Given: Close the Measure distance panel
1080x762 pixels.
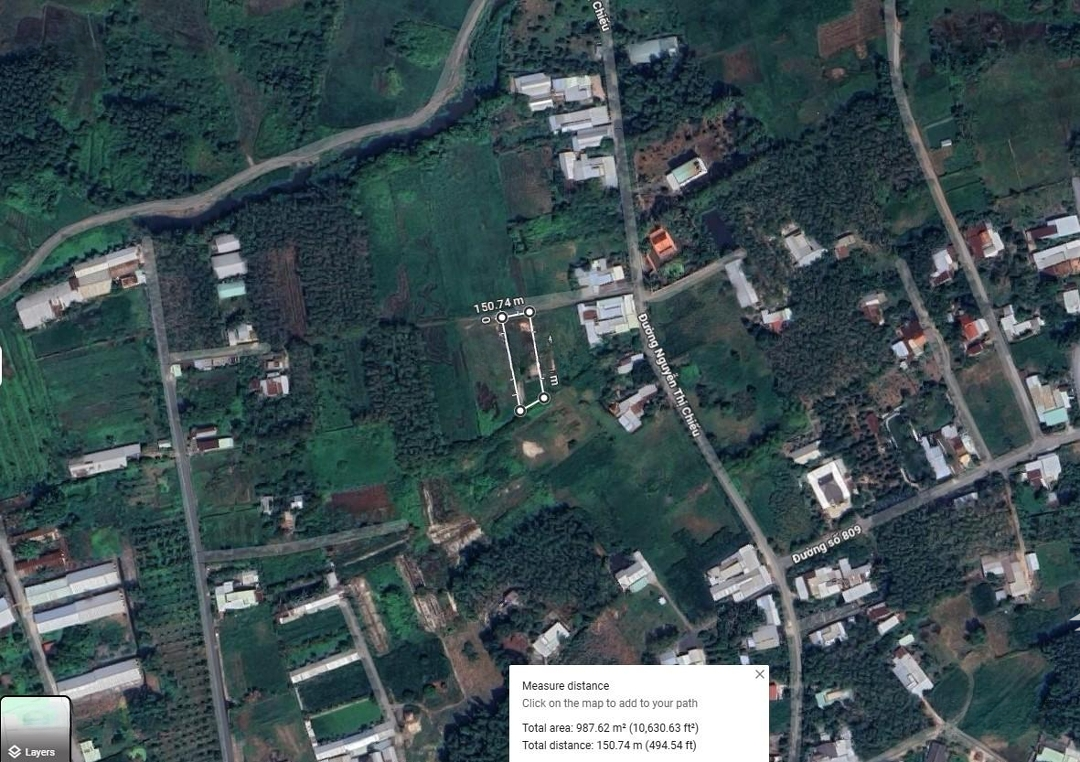Looking at the screenshot, I should point(759,675).
